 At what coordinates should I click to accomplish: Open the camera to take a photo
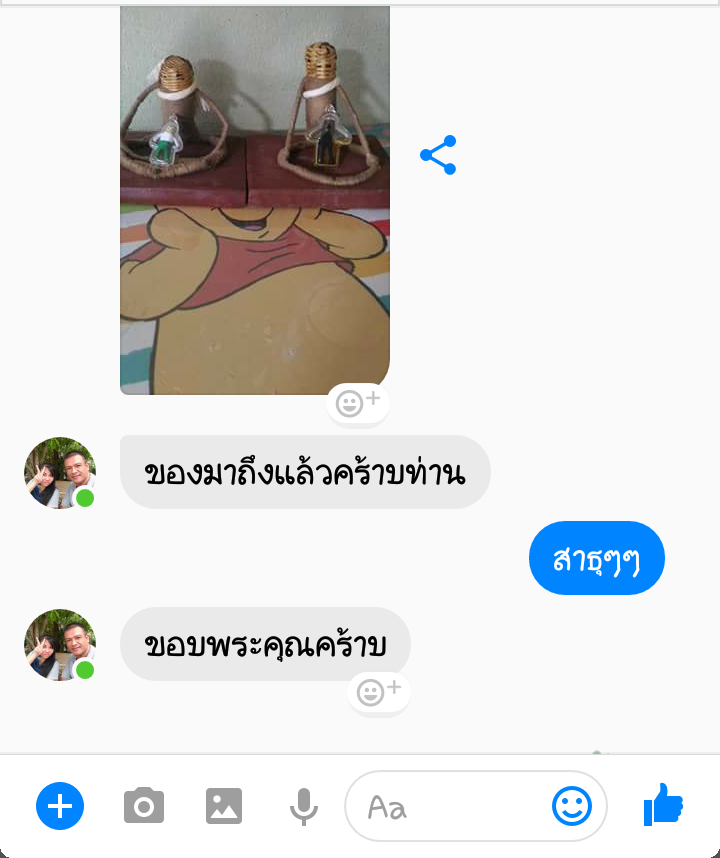143,806
